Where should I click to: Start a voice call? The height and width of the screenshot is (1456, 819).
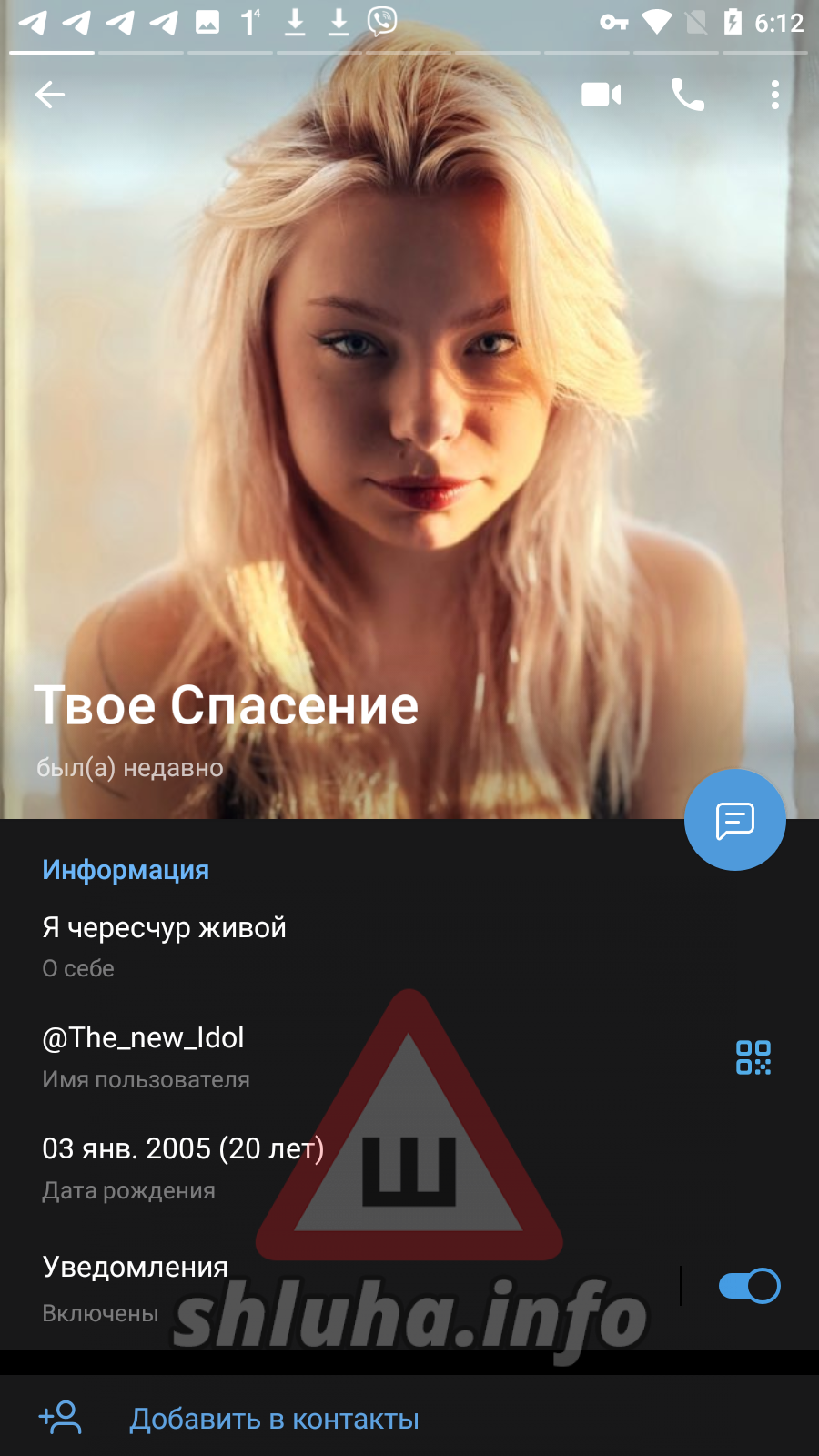tap(688, 95)
